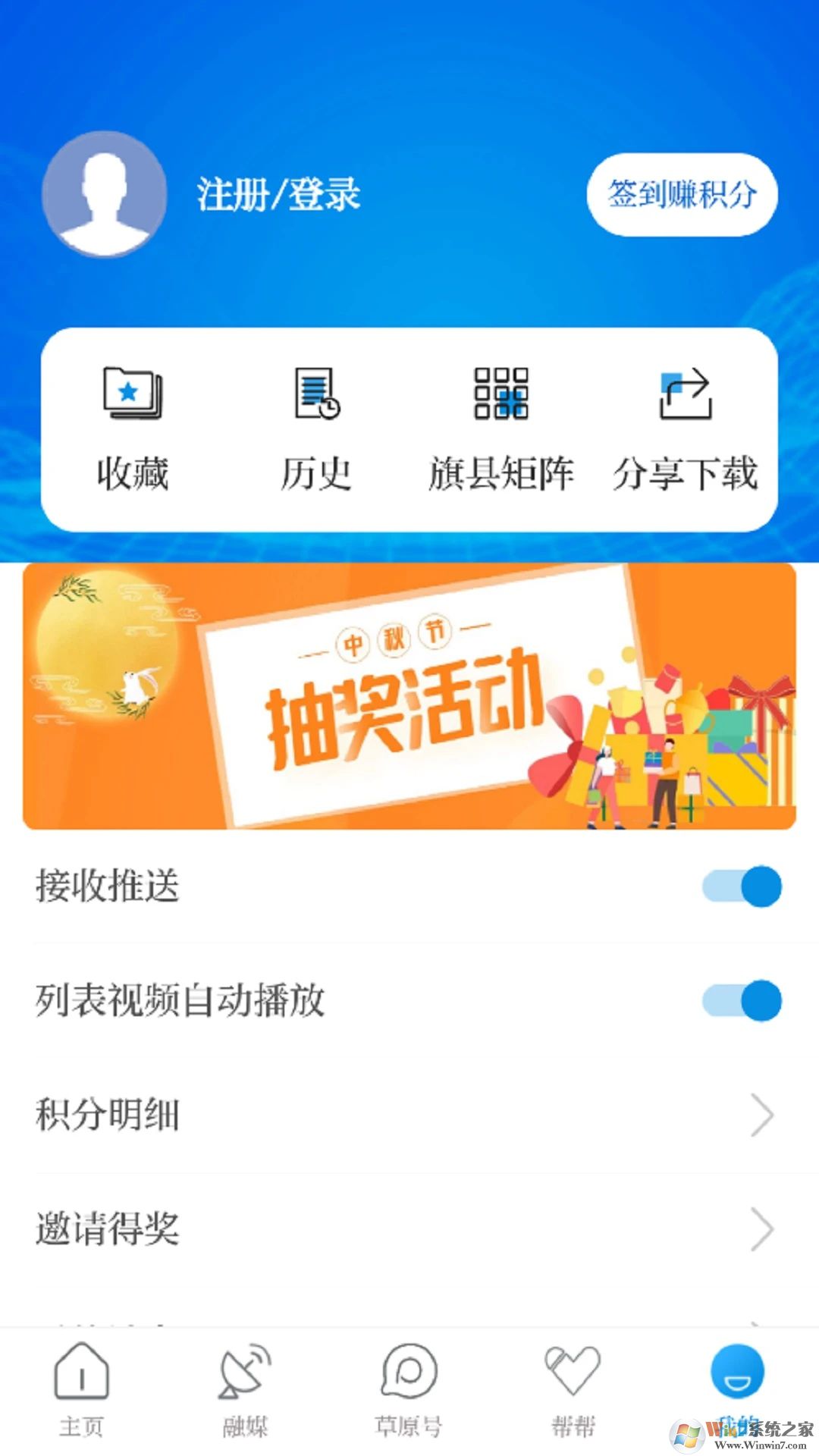
Task: Open 邀请得奖 row
Action: point(409,1228)
